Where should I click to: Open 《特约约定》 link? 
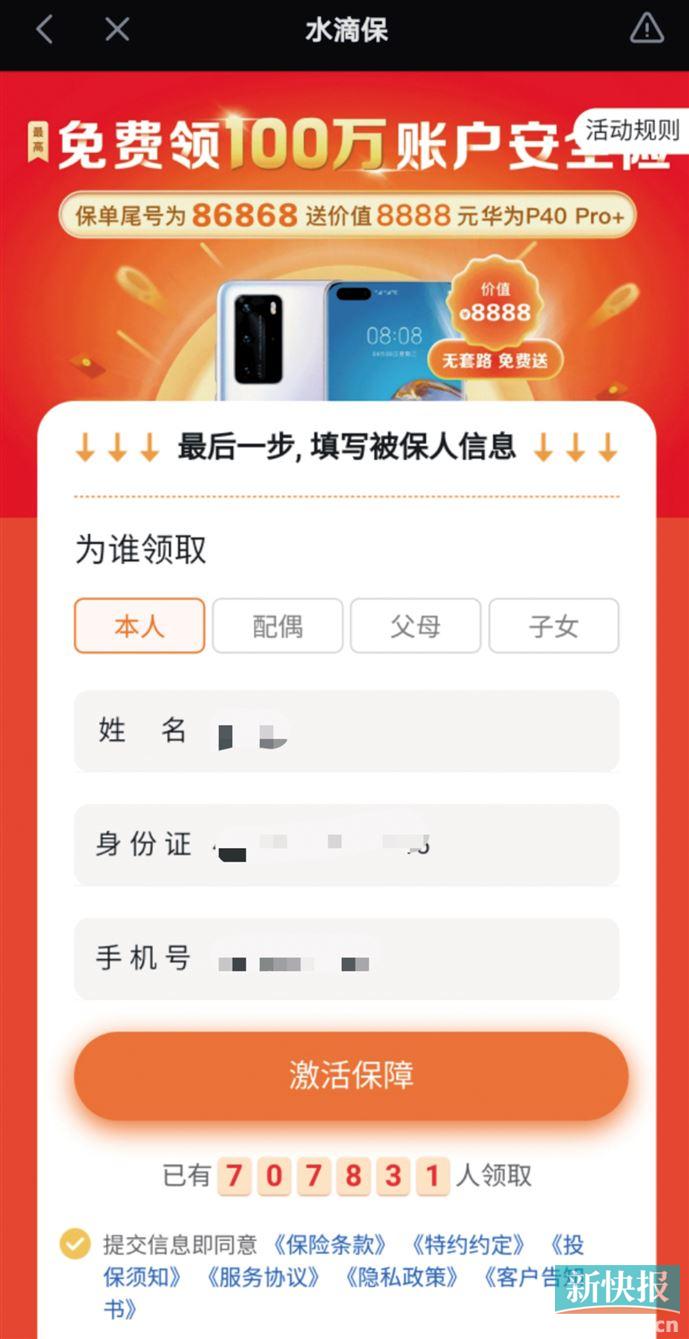pyautogui.click(x=468, y=1245)
